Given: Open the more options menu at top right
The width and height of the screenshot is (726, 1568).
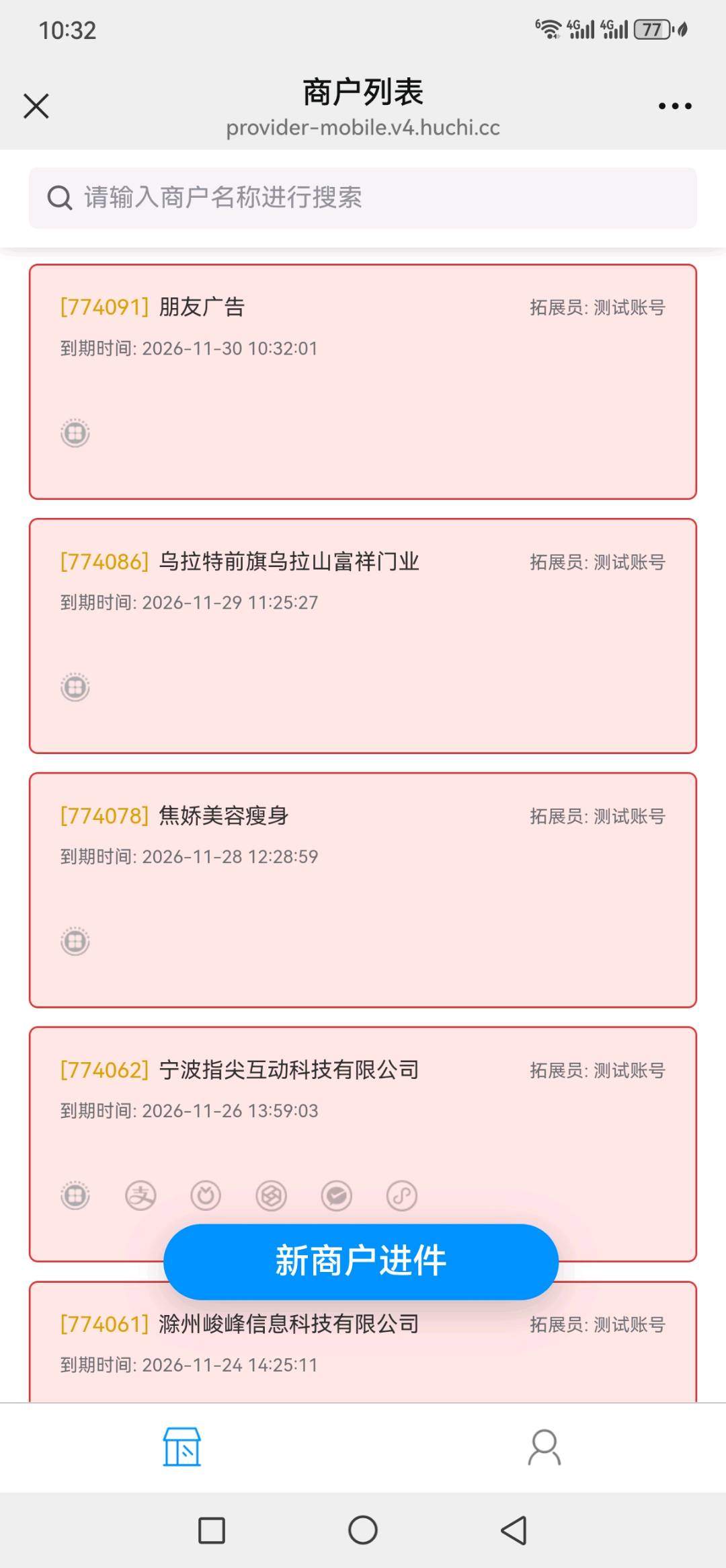Looking at the screenshot, I should (674, 105).
